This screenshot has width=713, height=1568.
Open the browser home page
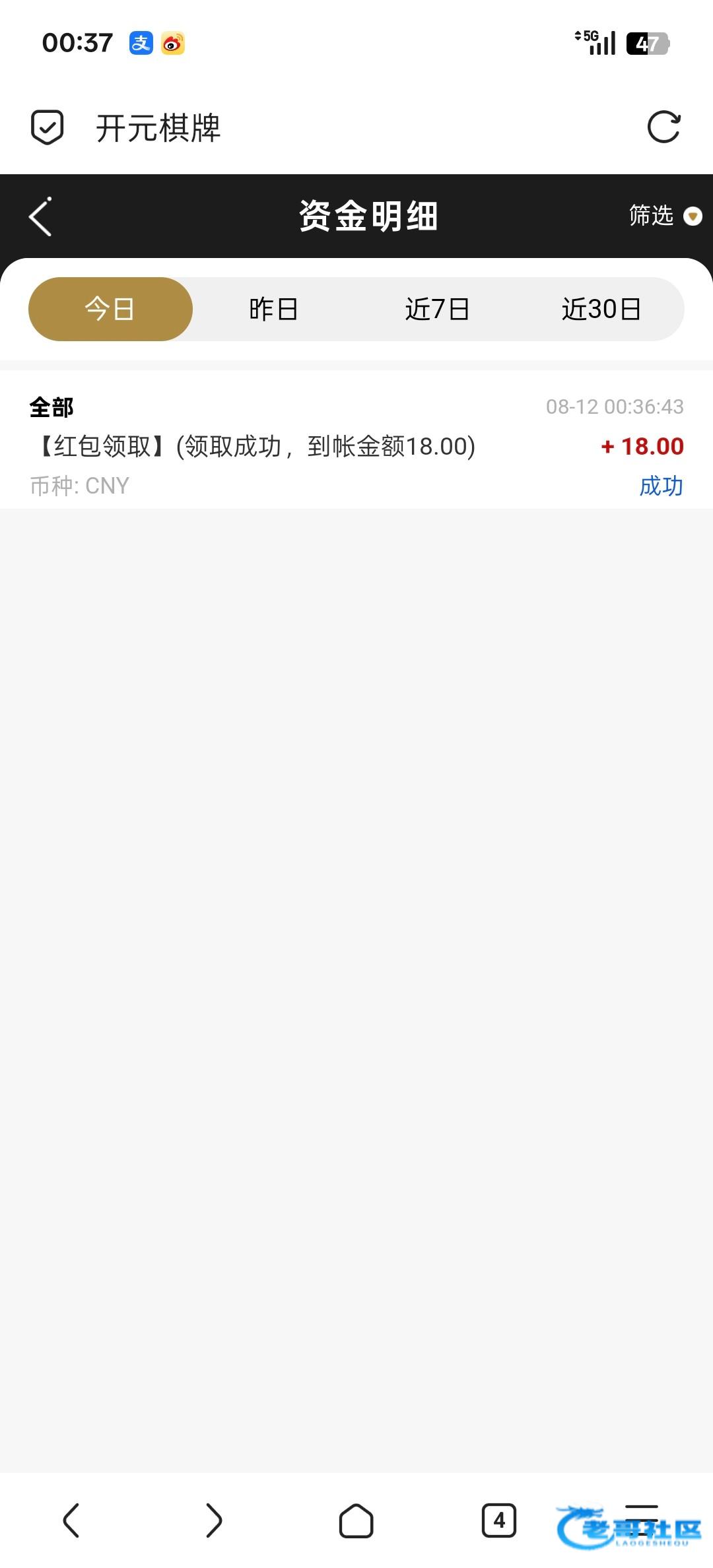pos(356,1520)
